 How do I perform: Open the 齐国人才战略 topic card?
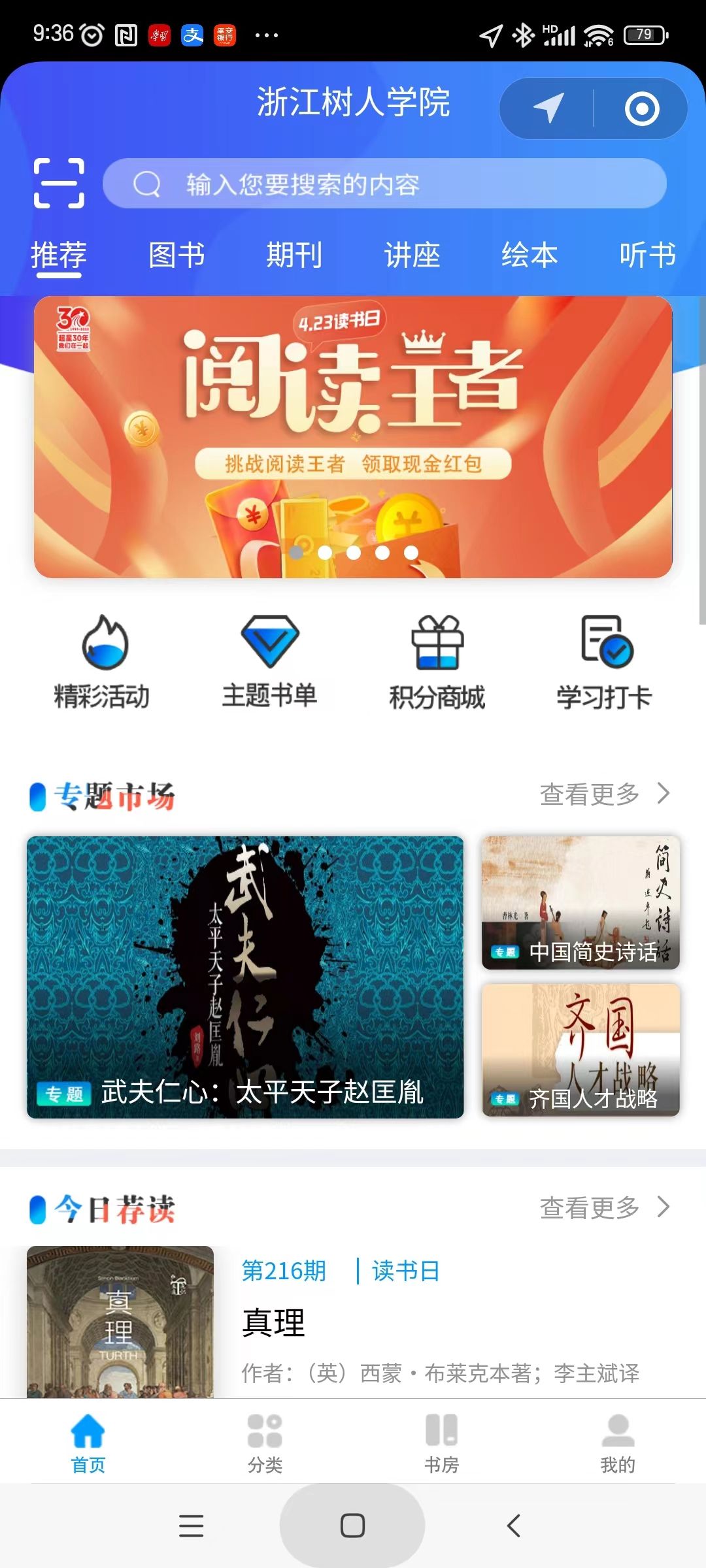(x=580, y=1050)
